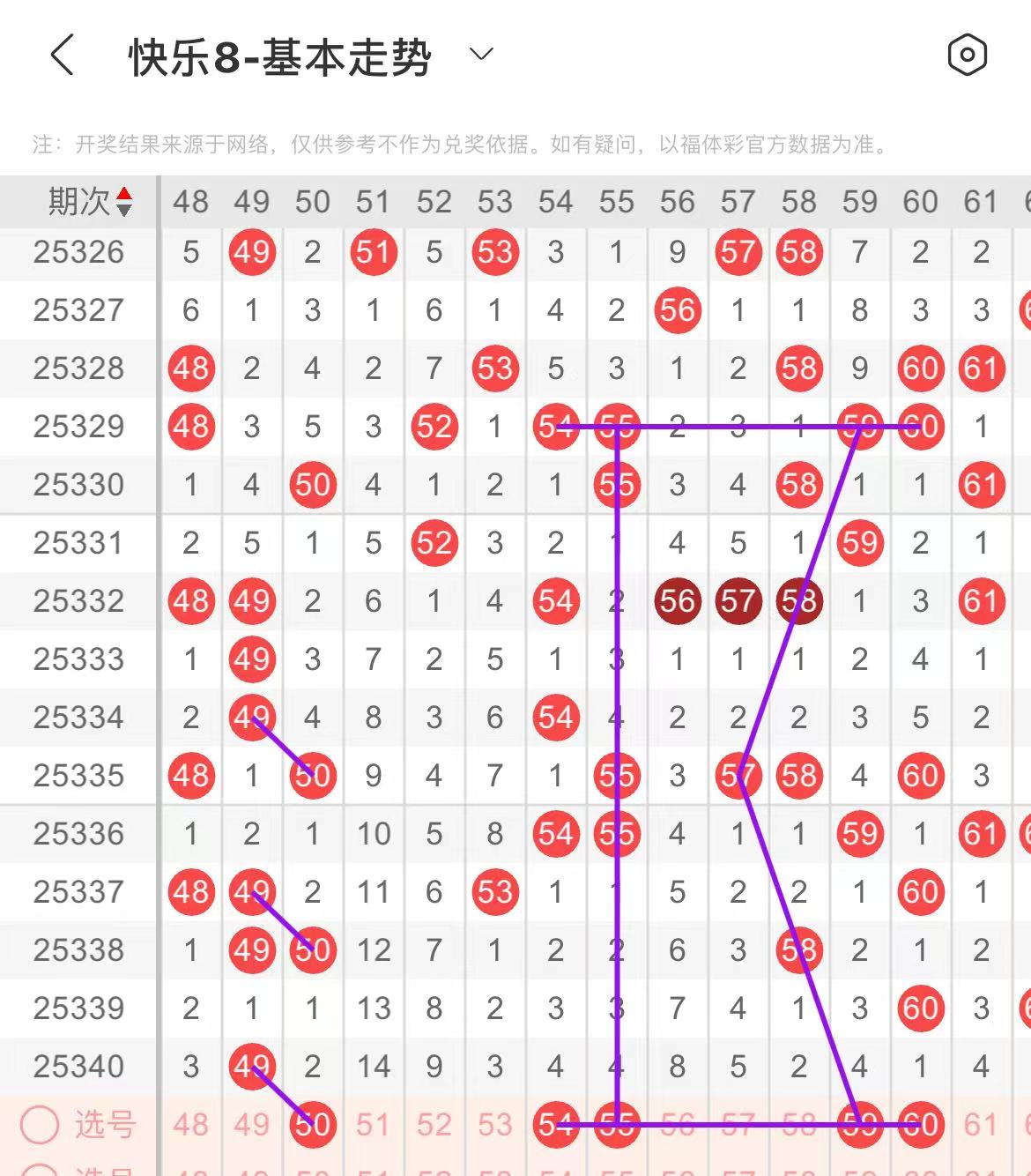Add number 61 in the 选号 row
The width and height of the screenshot is (1031, 1176).
click(x=981, y=1125)
